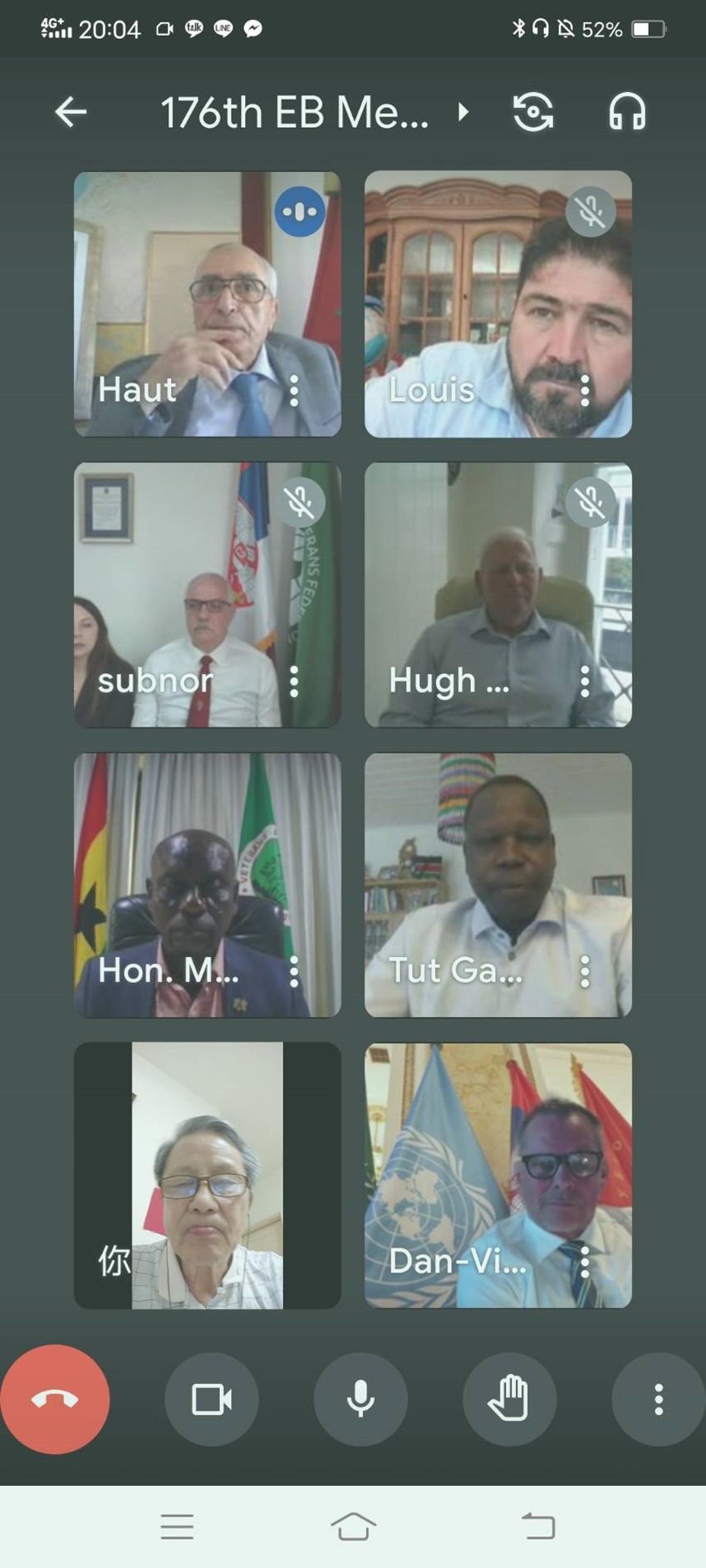Raise your hand in the meeting
Image resolution: width=706 pixels, height=1568 pixels.
pyautogui.click(x=509, y=1399)
